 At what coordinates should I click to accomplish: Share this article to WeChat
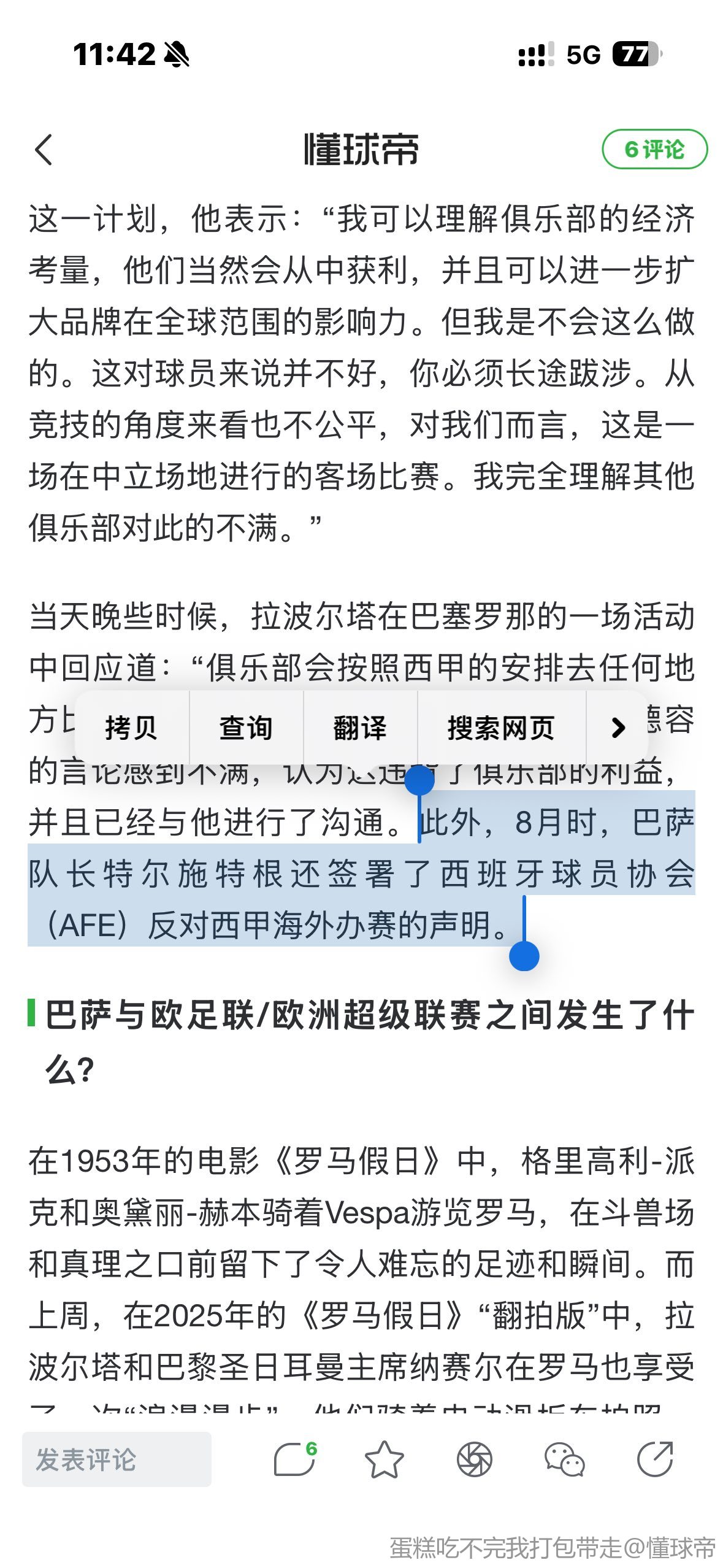click(x=564, y=1459)
